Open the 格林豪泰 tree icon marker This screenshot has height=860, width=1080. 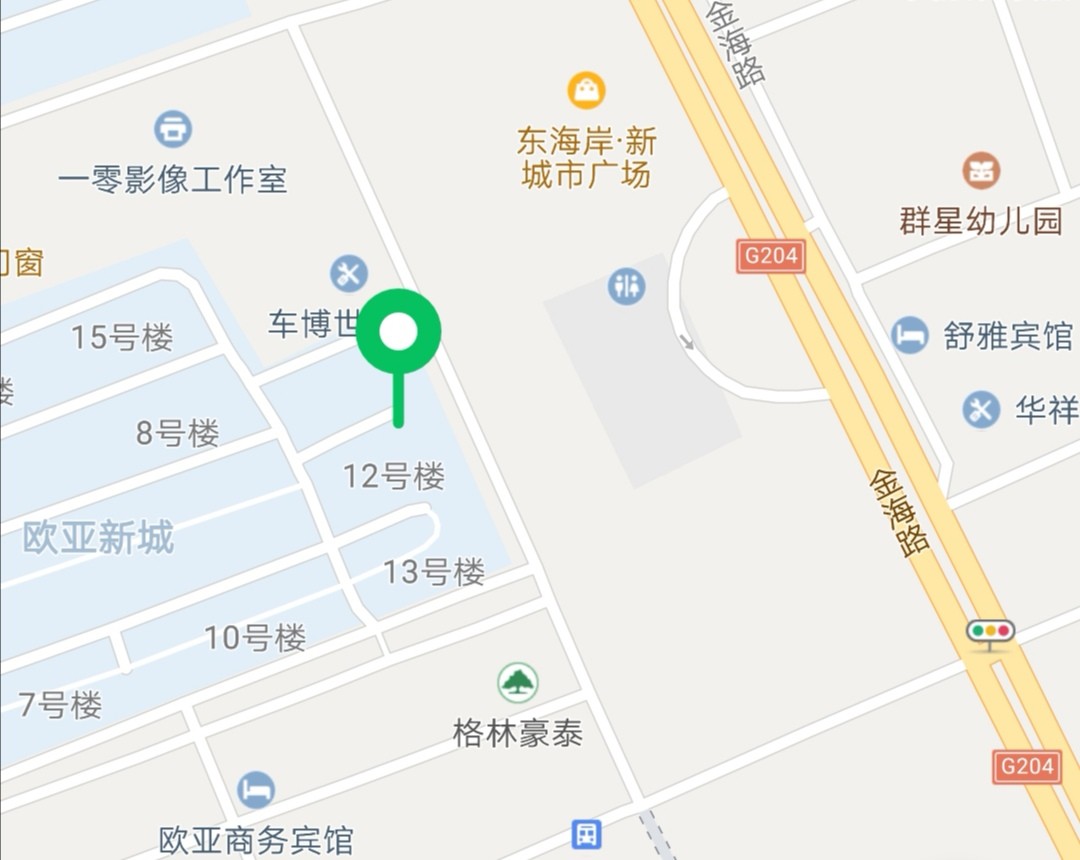coord(517,683)
